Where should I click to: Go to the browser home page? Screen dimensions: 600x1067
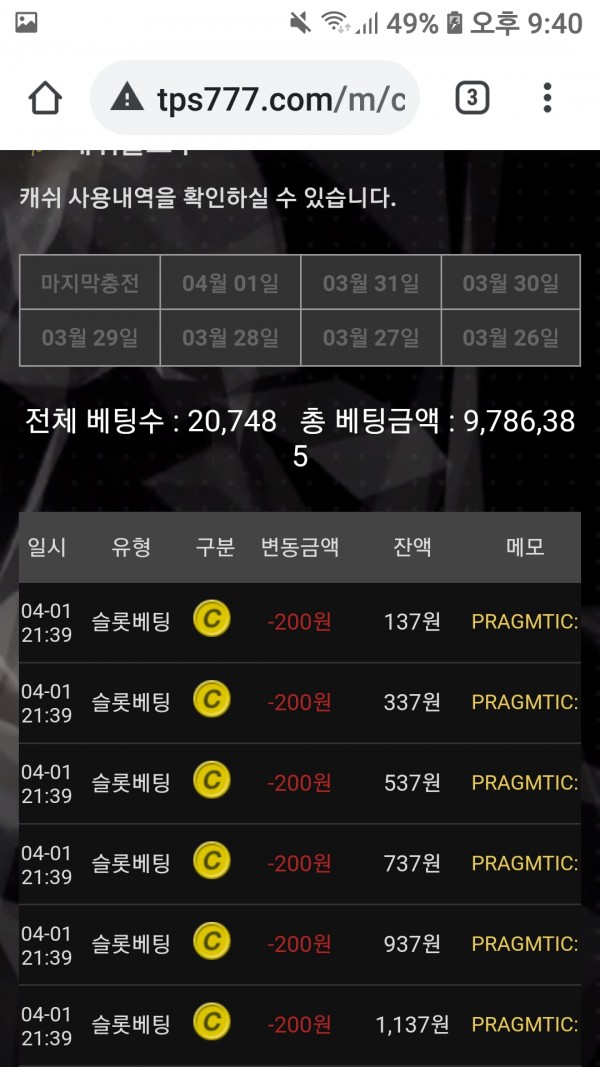click(x=46, y=98)
